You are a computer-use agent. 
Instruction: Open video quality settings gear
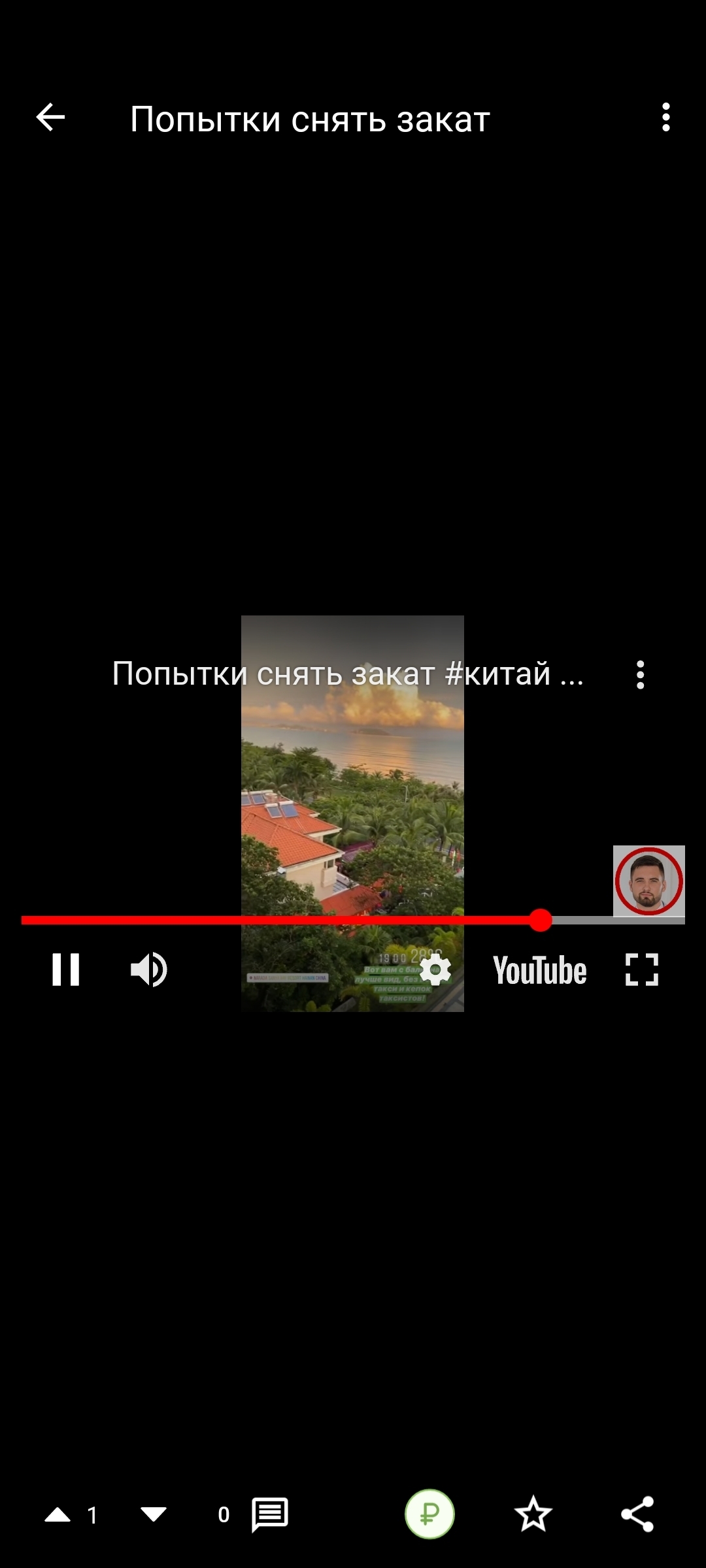[435, 970]
